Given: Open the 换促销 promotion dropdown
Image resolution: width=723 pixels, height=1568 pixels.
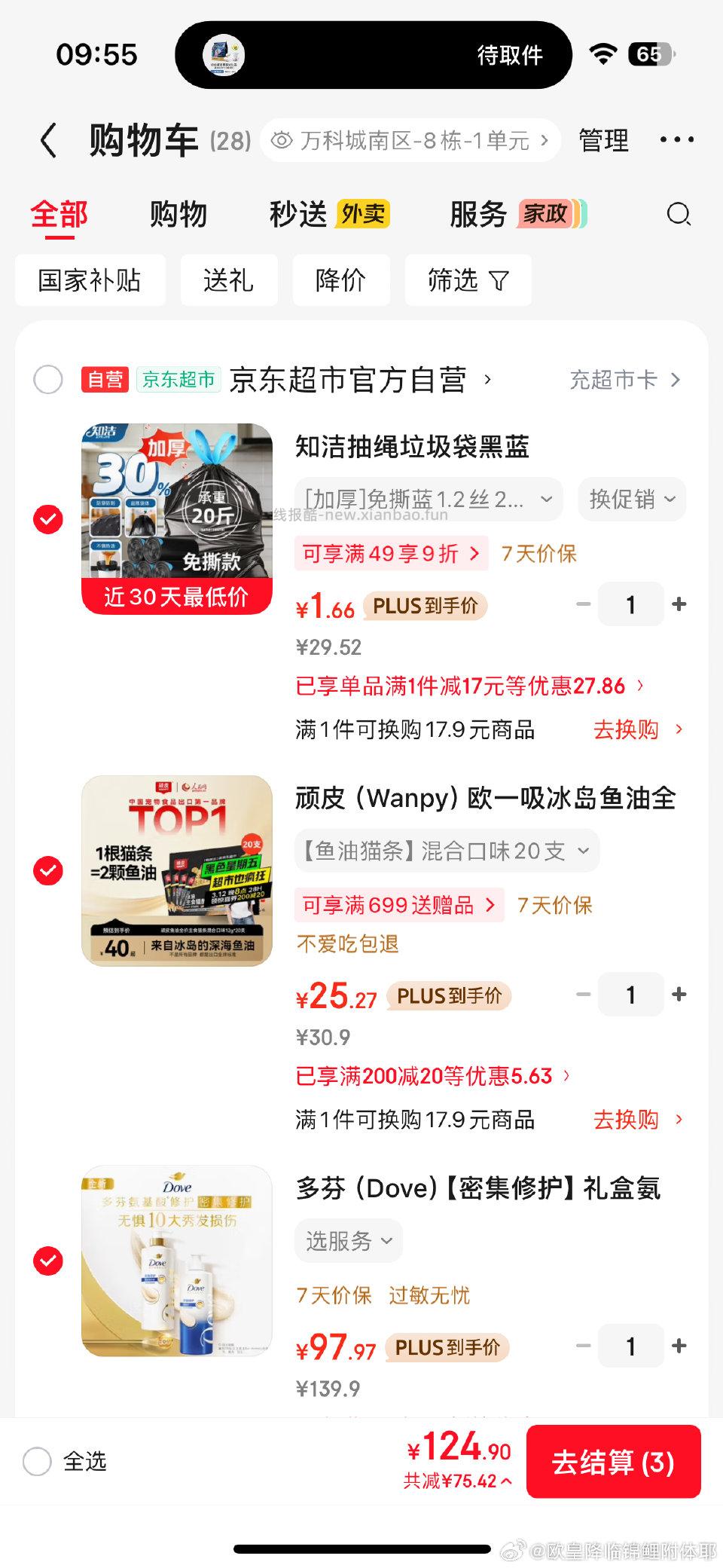Looking at the screenshot, I should [631, 500].
